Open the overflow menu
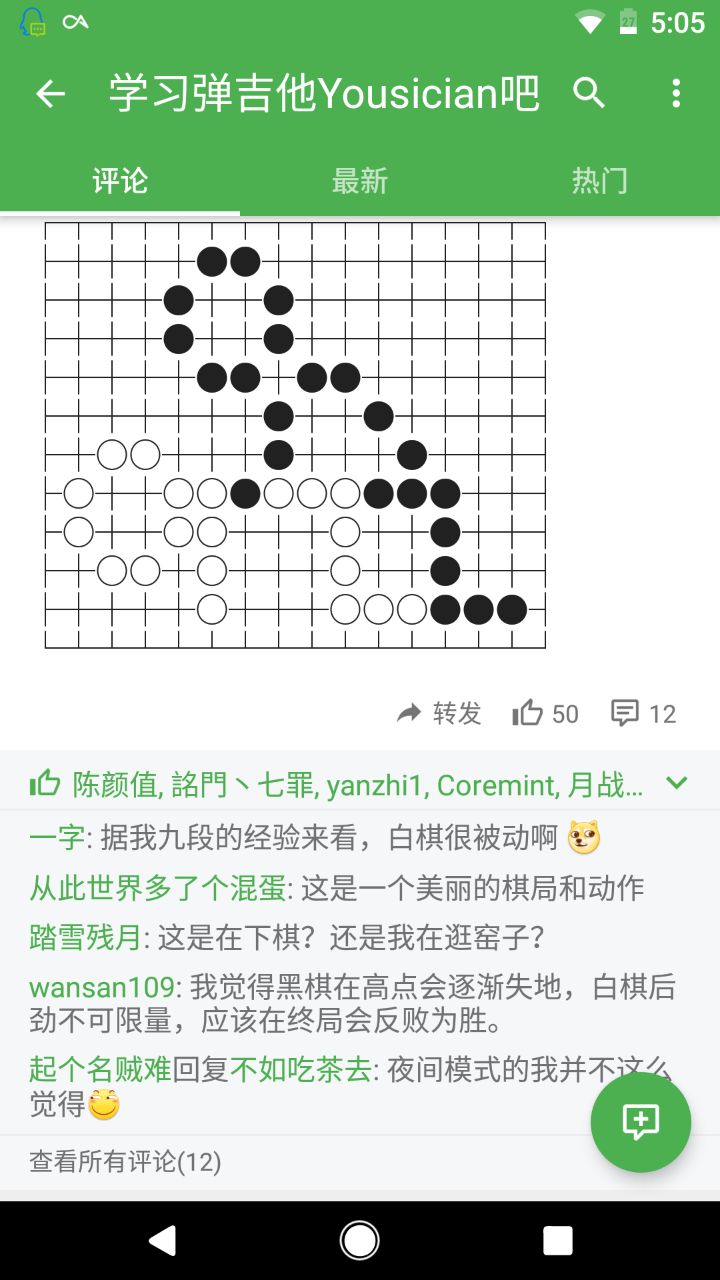The image size is (720, 1280). click(676, 94)
